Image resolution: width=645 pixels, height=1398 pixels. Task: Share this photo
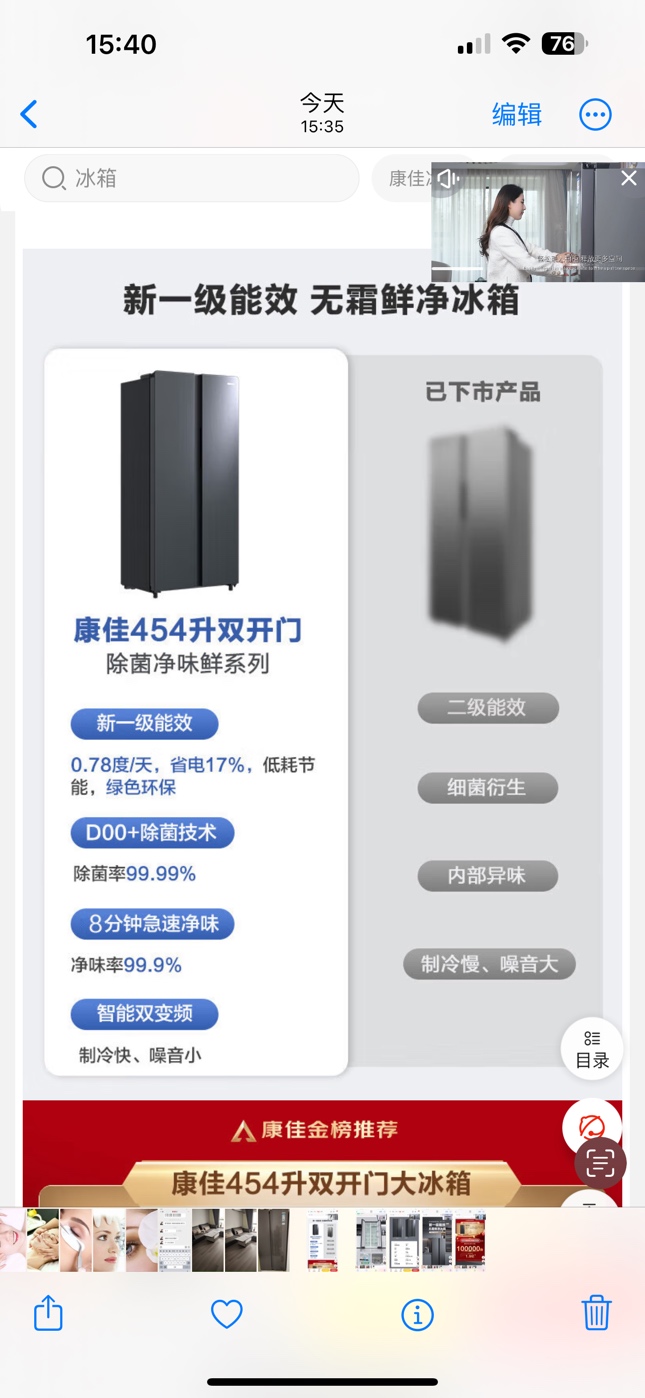click(x=48, y=1313)
